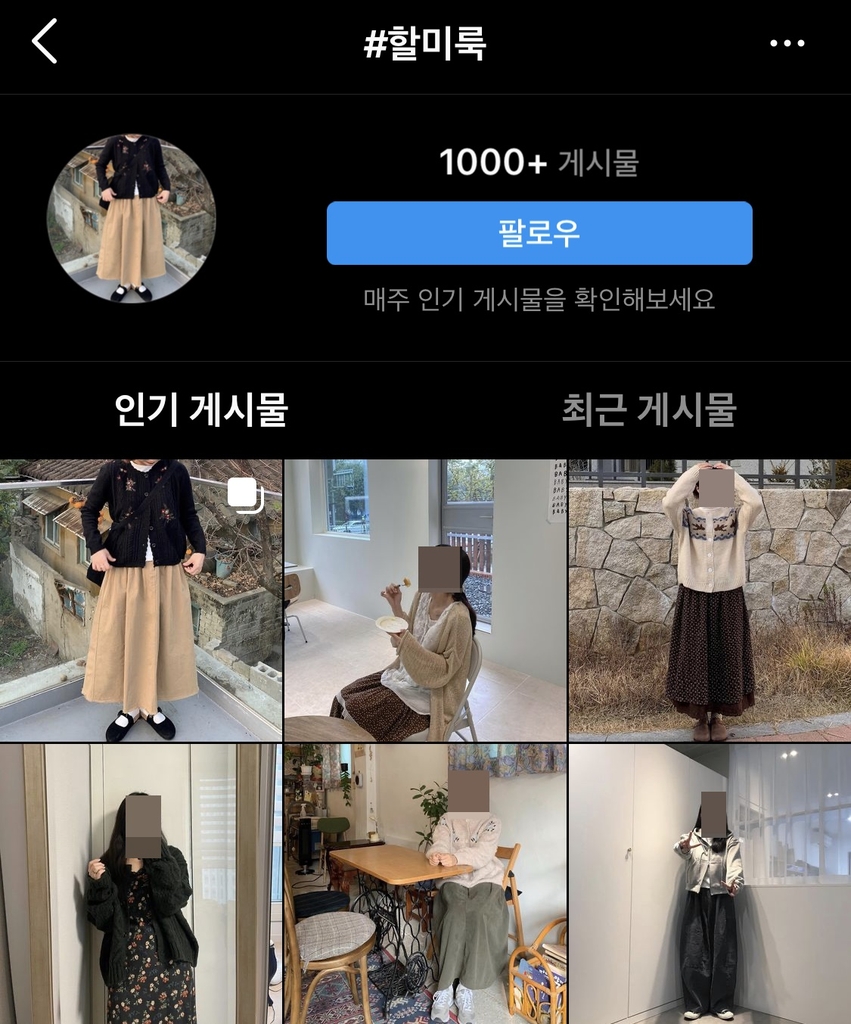Image resolution: width=851 pixels, height=1024 pixels.
Task: Switch to the 최근 게시물 tab
Action: [648, 409]
